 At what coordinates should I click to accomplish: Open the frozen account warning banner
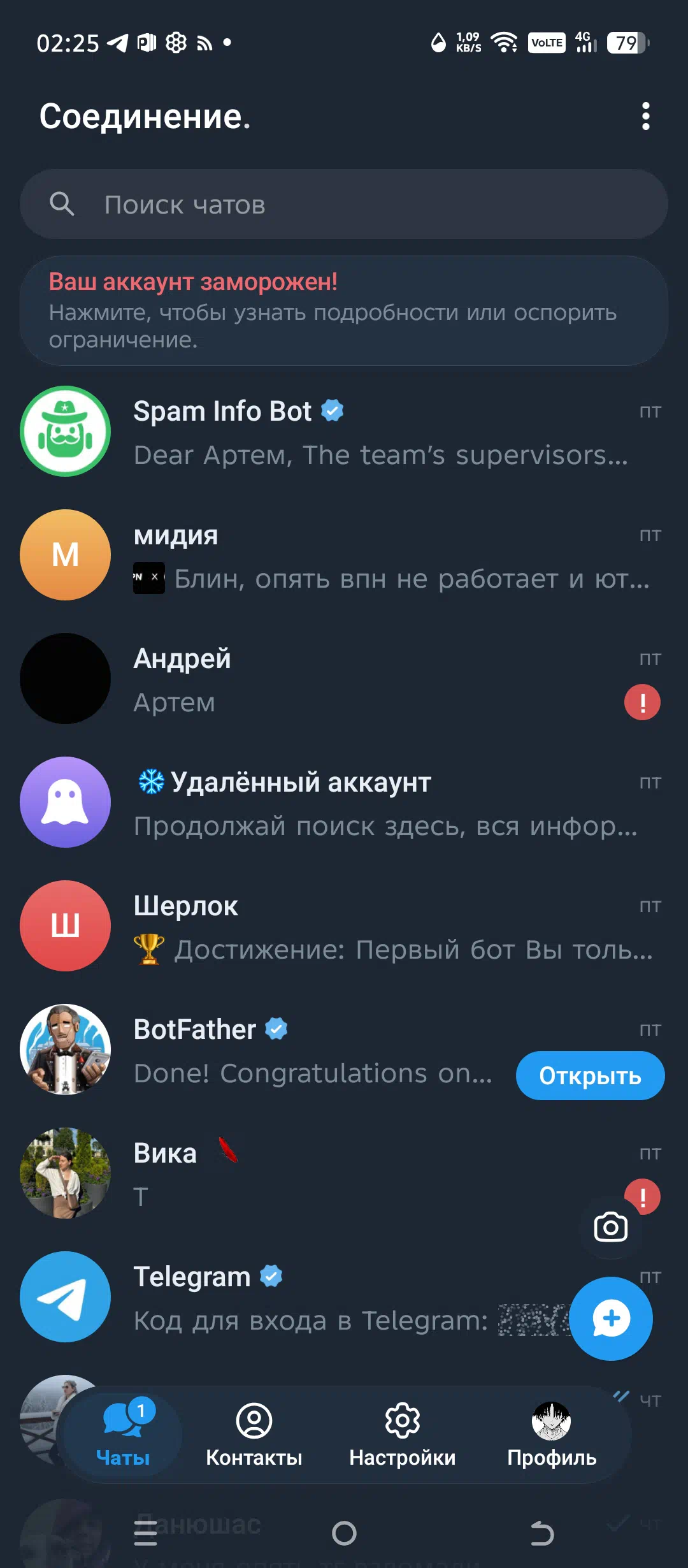tap(344, 310)
